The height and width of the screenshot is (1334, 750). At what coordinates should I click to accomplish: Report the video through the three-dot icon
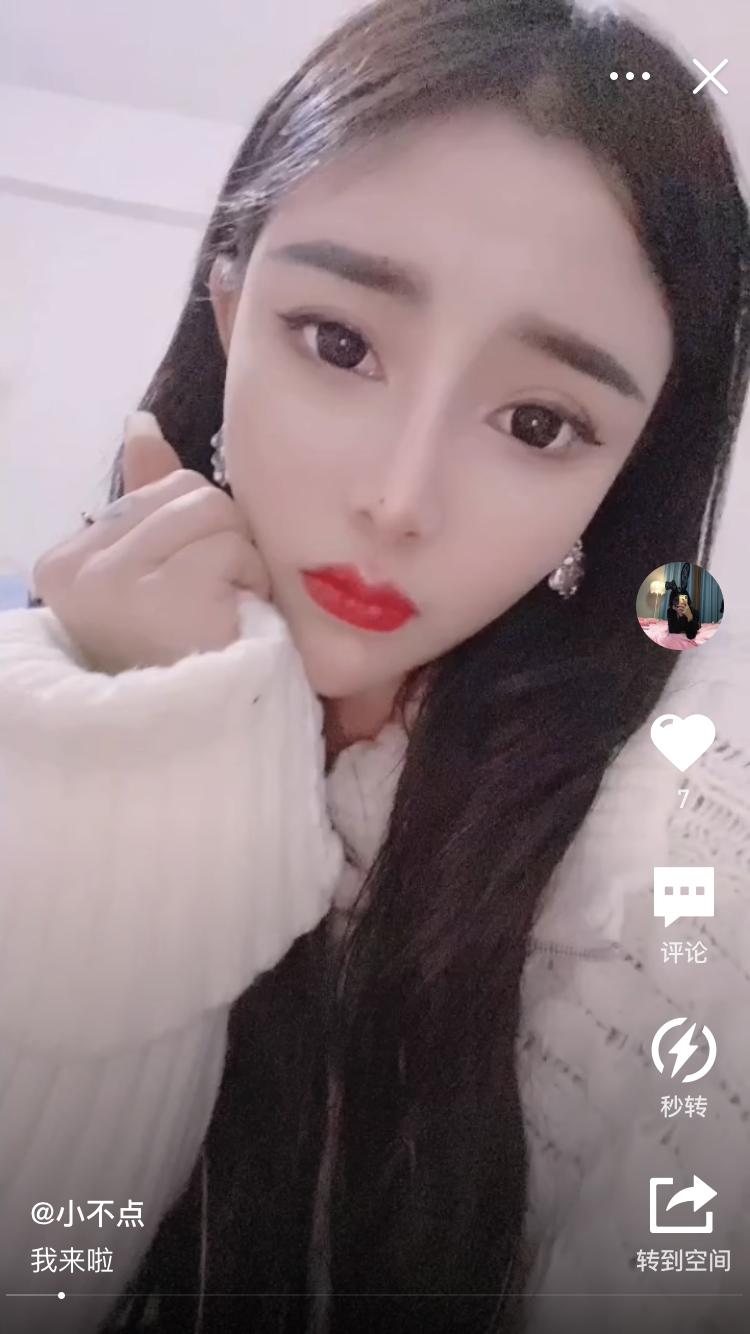630,75
